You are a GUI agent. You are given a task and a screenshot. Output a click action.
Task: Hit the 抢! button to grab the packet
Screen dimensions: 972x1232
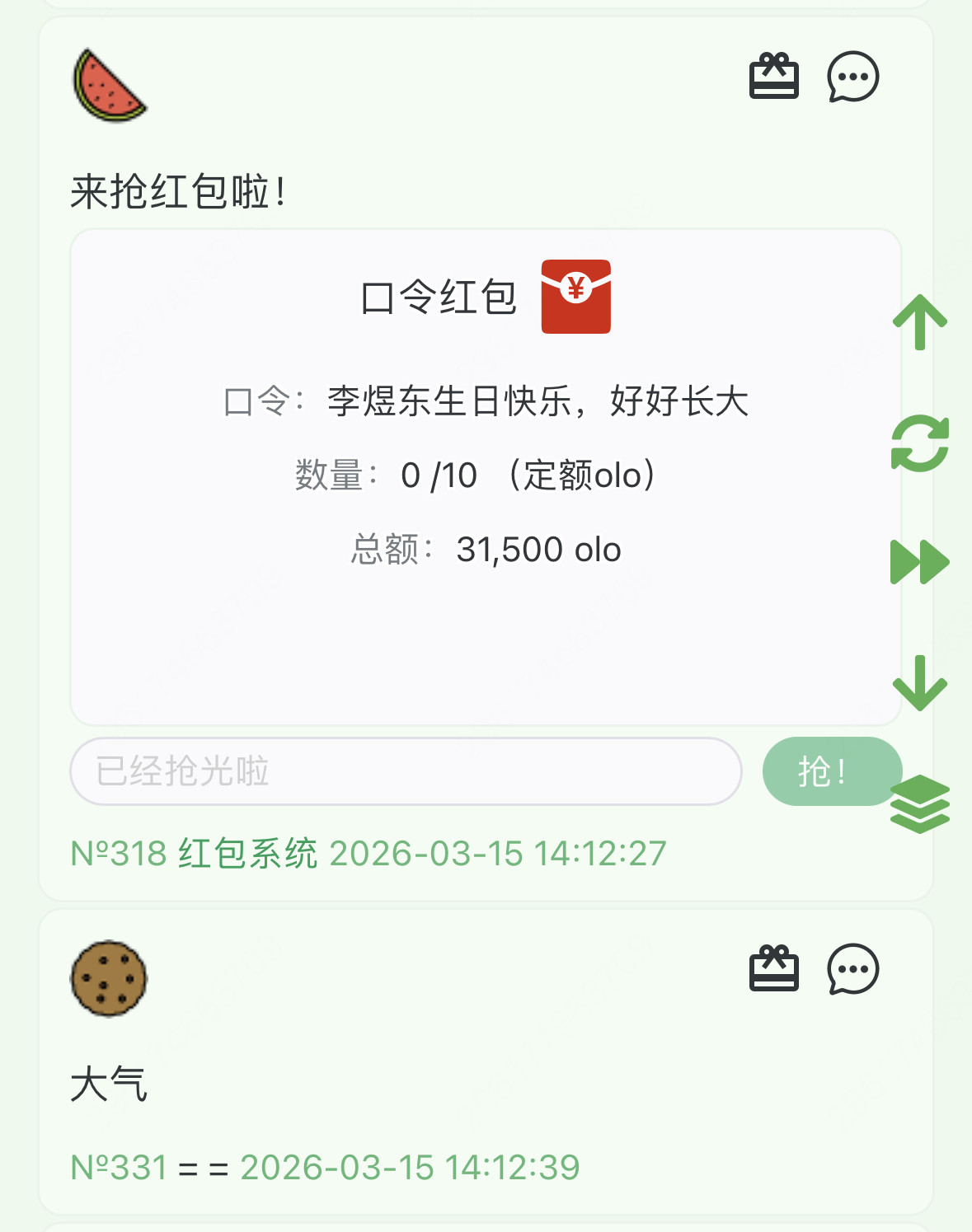coord(824,771)
